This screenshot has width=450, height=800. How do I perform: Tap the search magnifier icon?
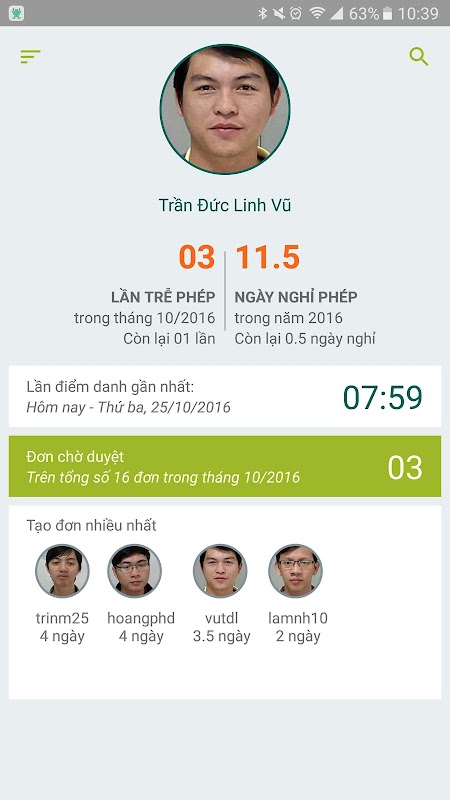coord(419,57)
